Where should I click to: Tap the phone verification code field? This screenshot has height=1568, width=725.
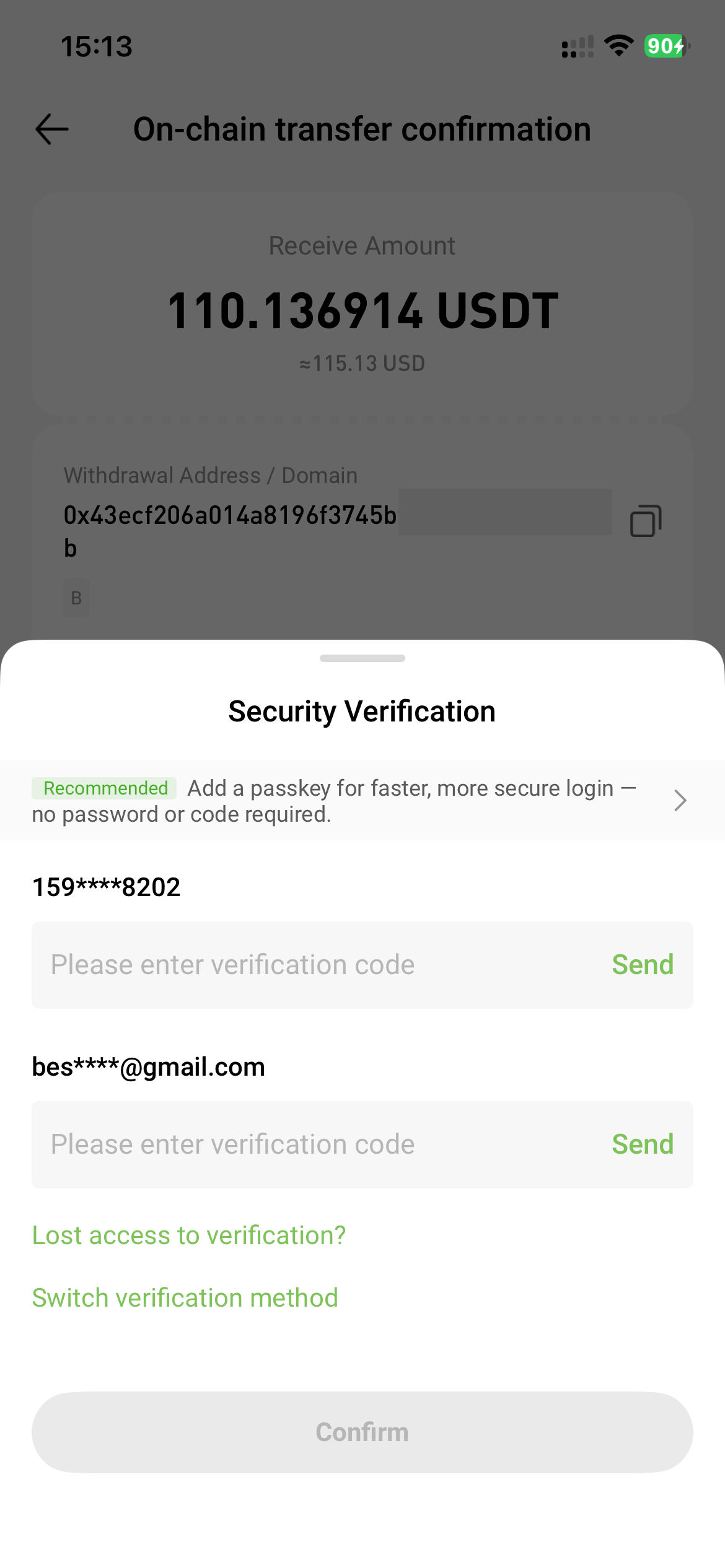[x=310, y=965]
